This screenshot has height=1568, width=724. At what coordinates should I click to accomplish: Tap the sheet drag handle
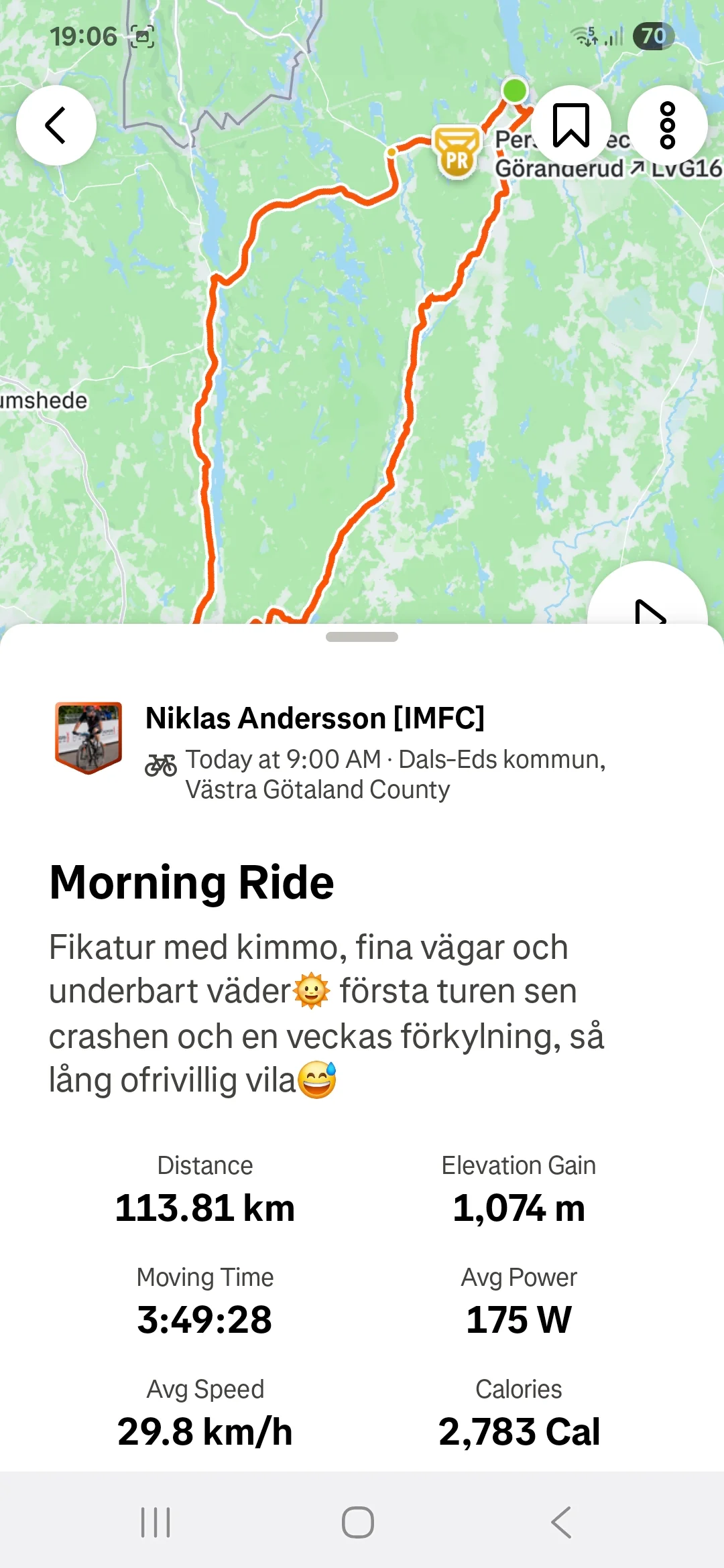click(x=362, y=637)
